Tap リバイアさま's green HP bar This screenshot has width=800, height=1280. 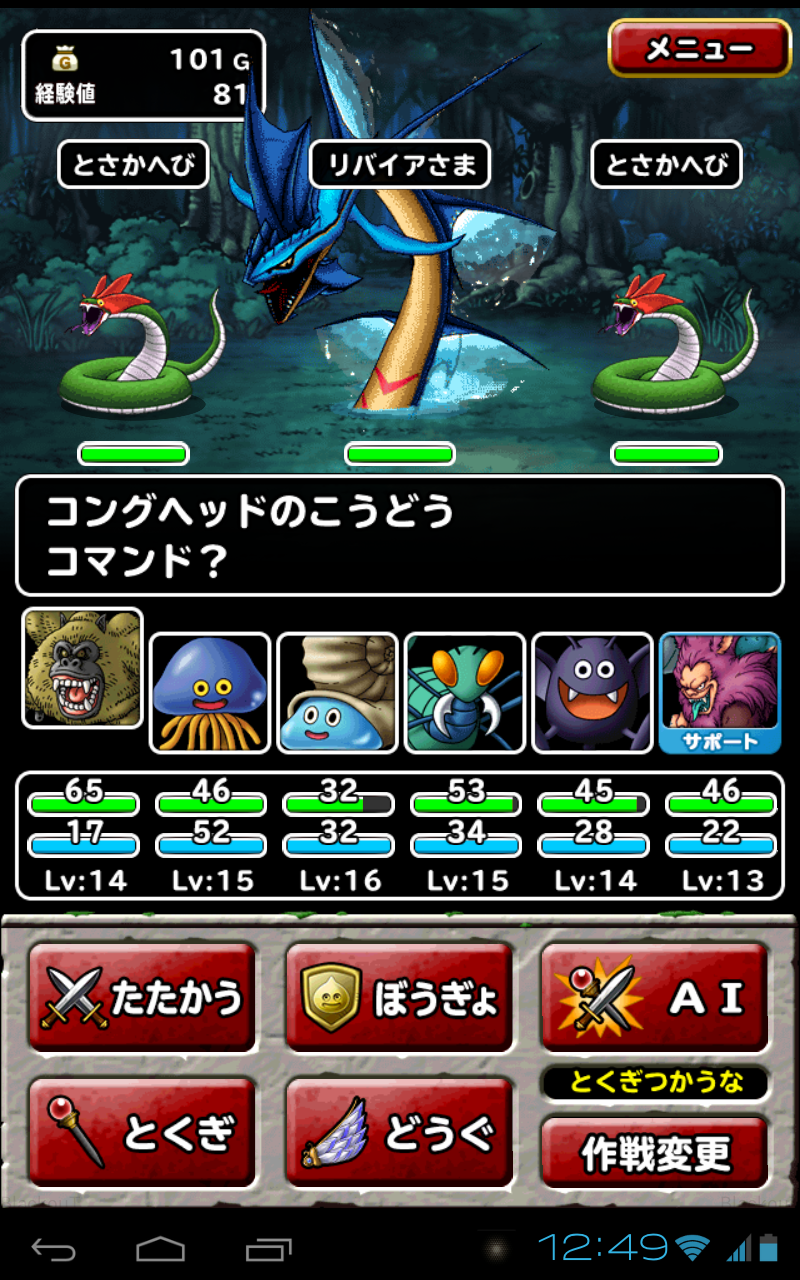[x=399, y=453]
